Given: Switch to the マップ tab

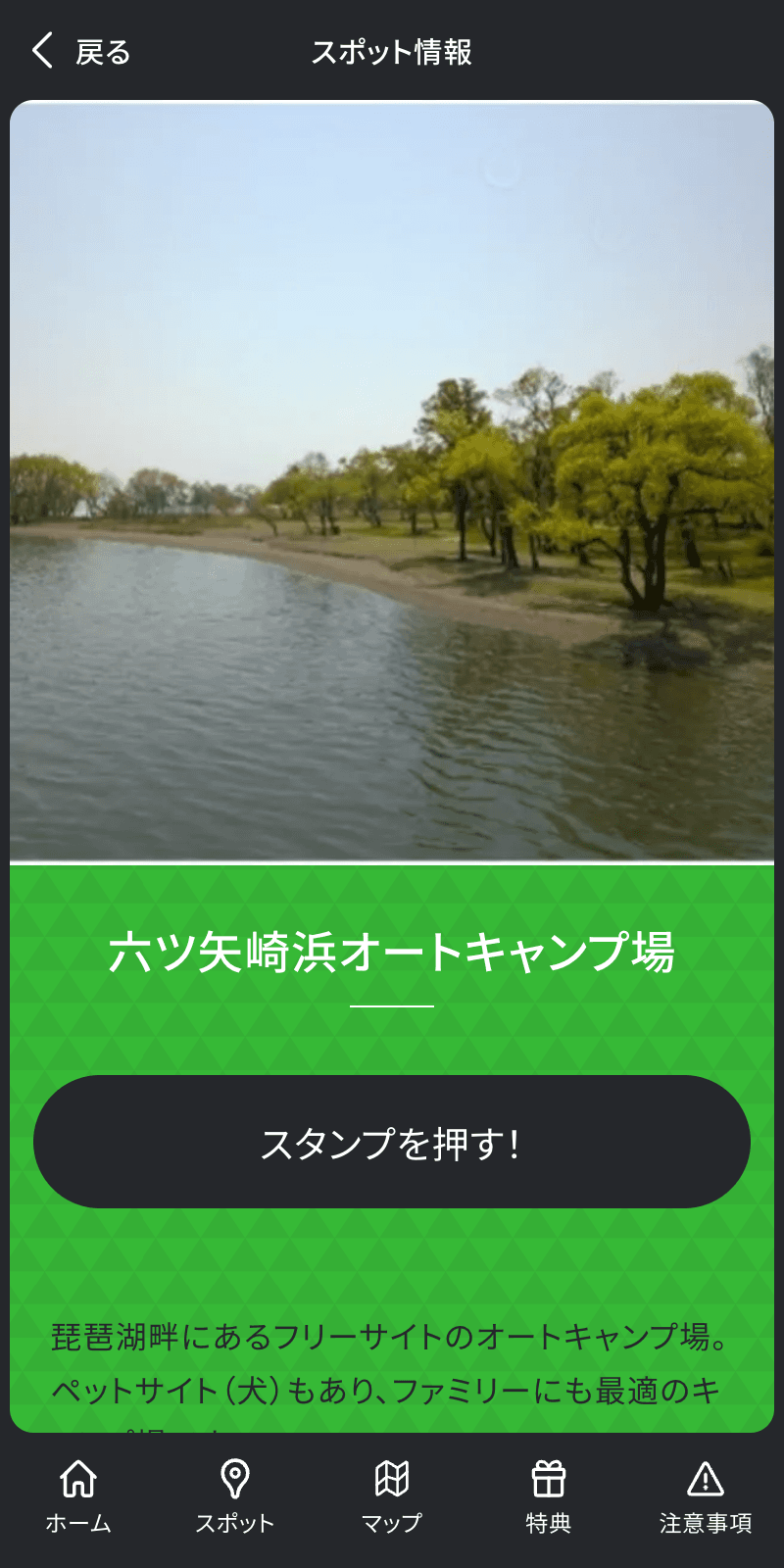Looking at the screenshot, I should pos(392,1496).
